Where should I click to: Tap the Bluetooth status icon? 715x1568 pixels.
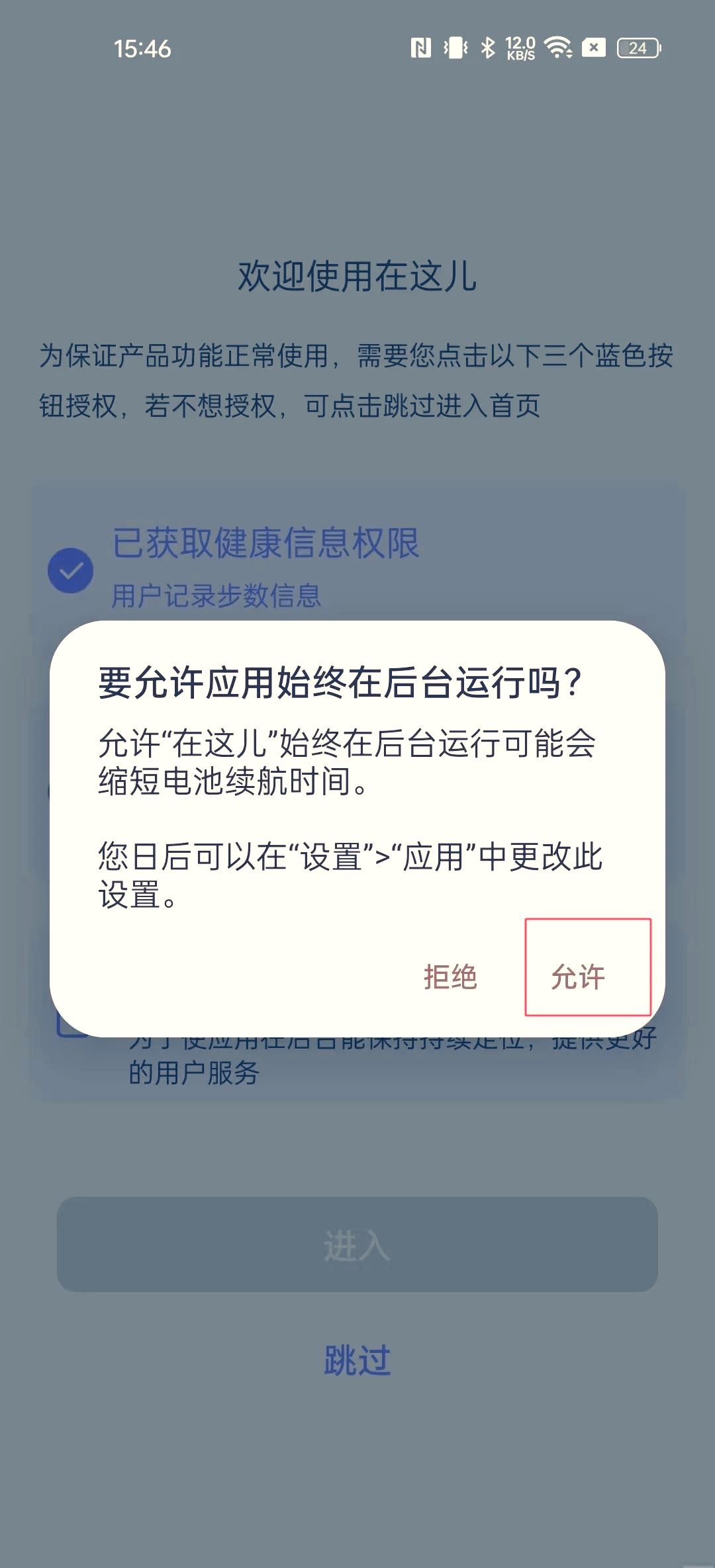coord(488,48)
